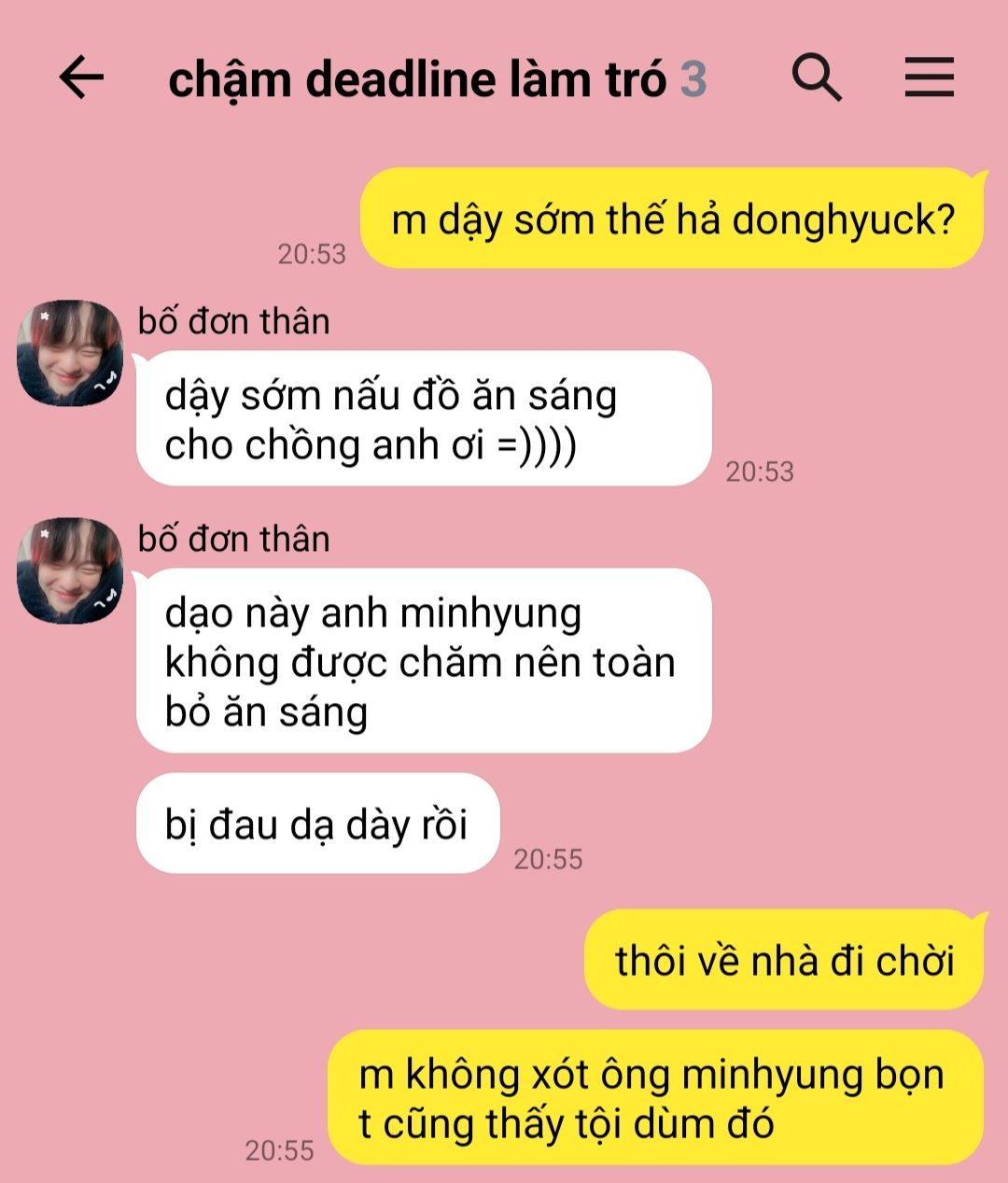Open bố đơn thân's avatar beside the 'dậy sớm nấu' message
This screenshot has height=1183, width=1008.
tap(70, 353)
